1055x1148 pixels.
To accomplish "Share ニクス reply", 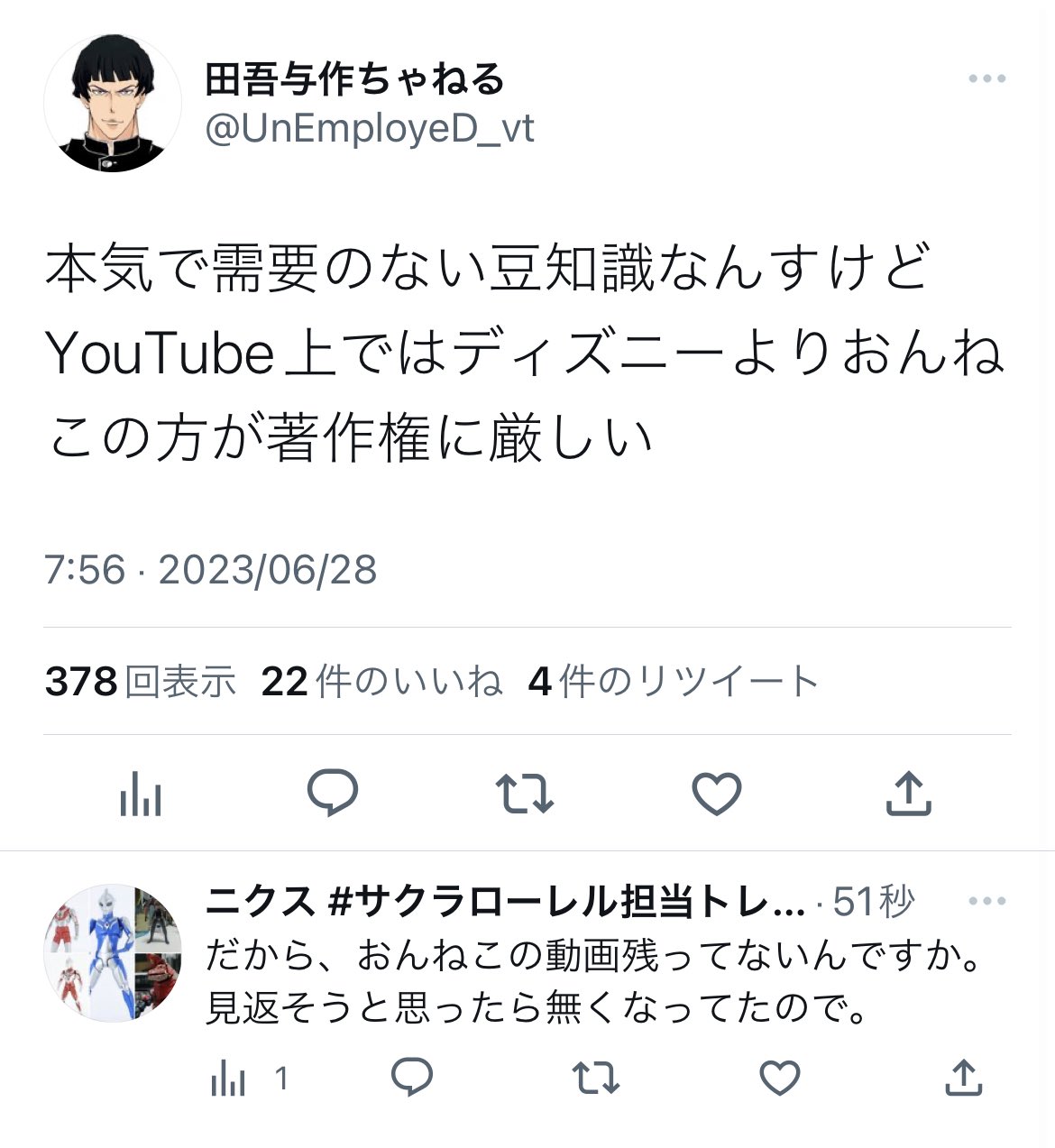I will coord(963,1077).
